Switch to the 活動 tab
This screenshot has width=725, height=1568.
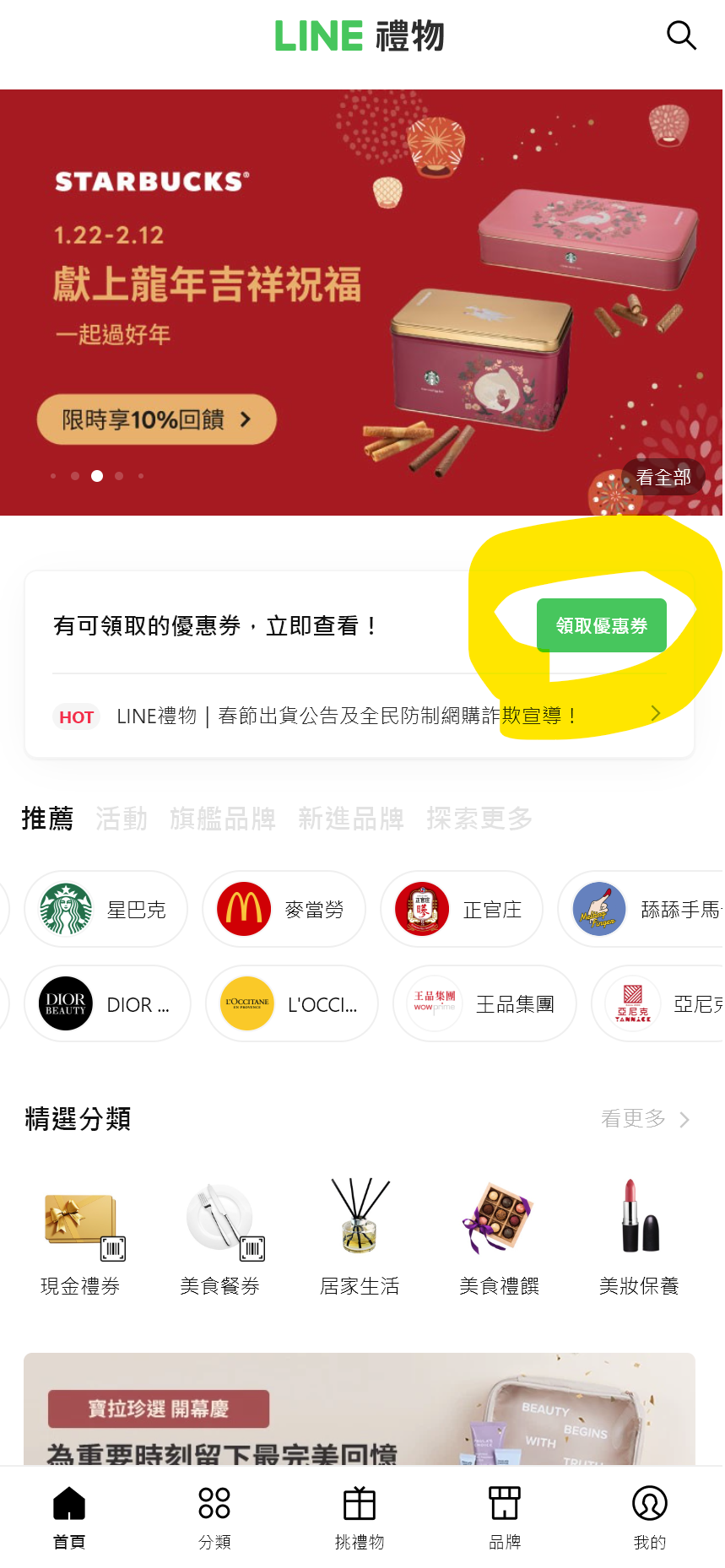click(x=122, y=819)
